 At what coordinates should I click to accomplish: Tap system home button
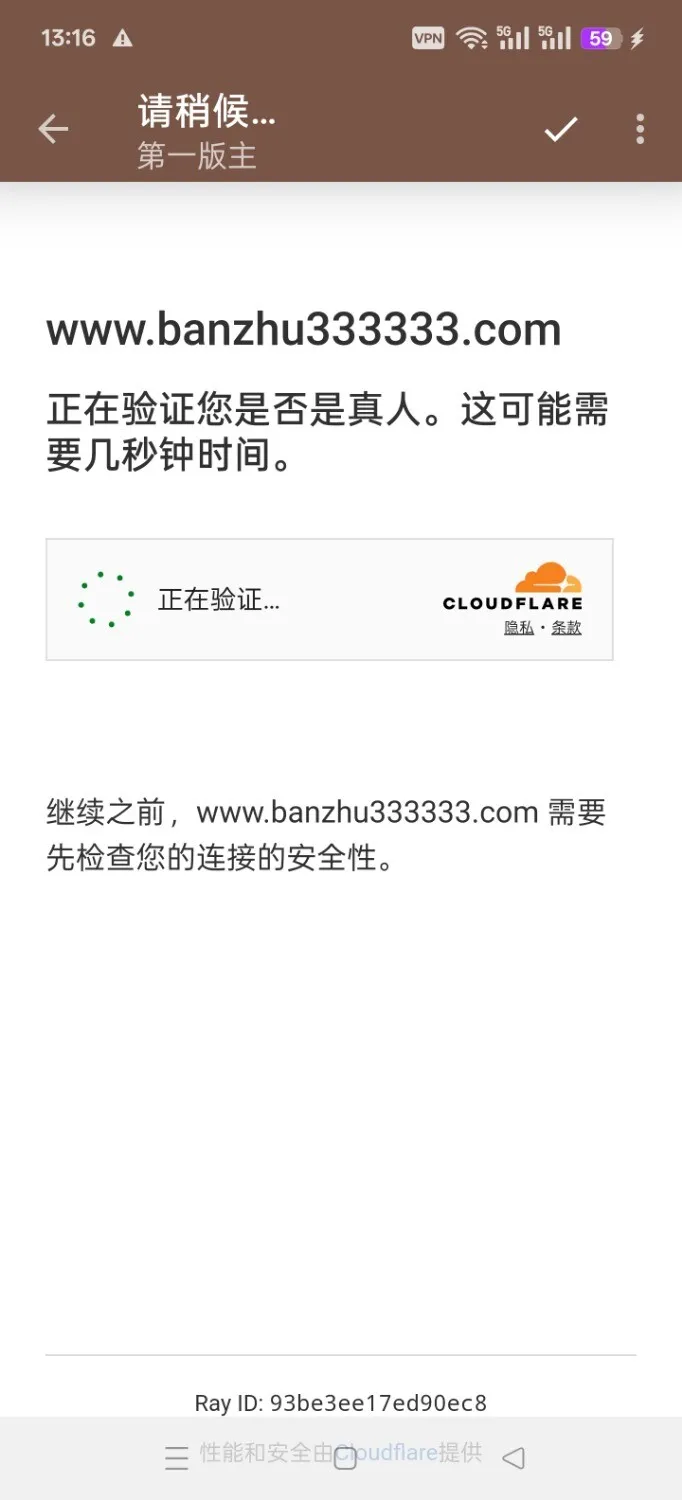345,1458
